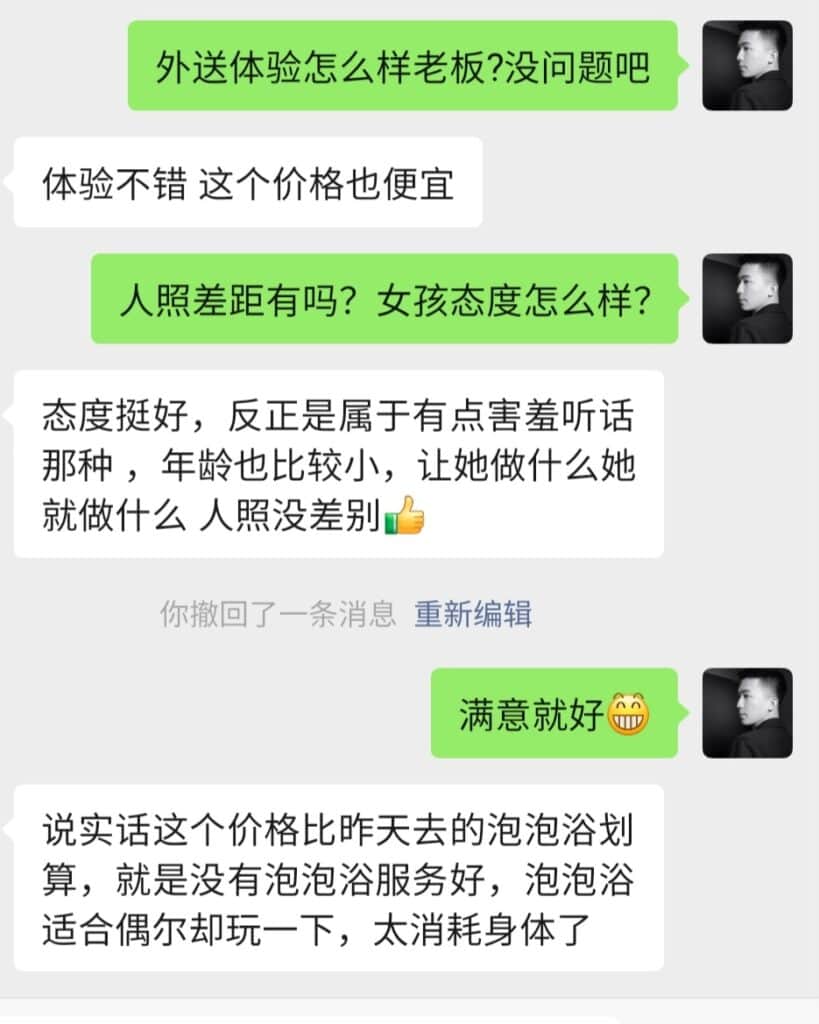The image size is (819, 1024).
Task: Click the text '重新编辑' to restore the message
Action: pyautogui.click(x=473, y=616)
